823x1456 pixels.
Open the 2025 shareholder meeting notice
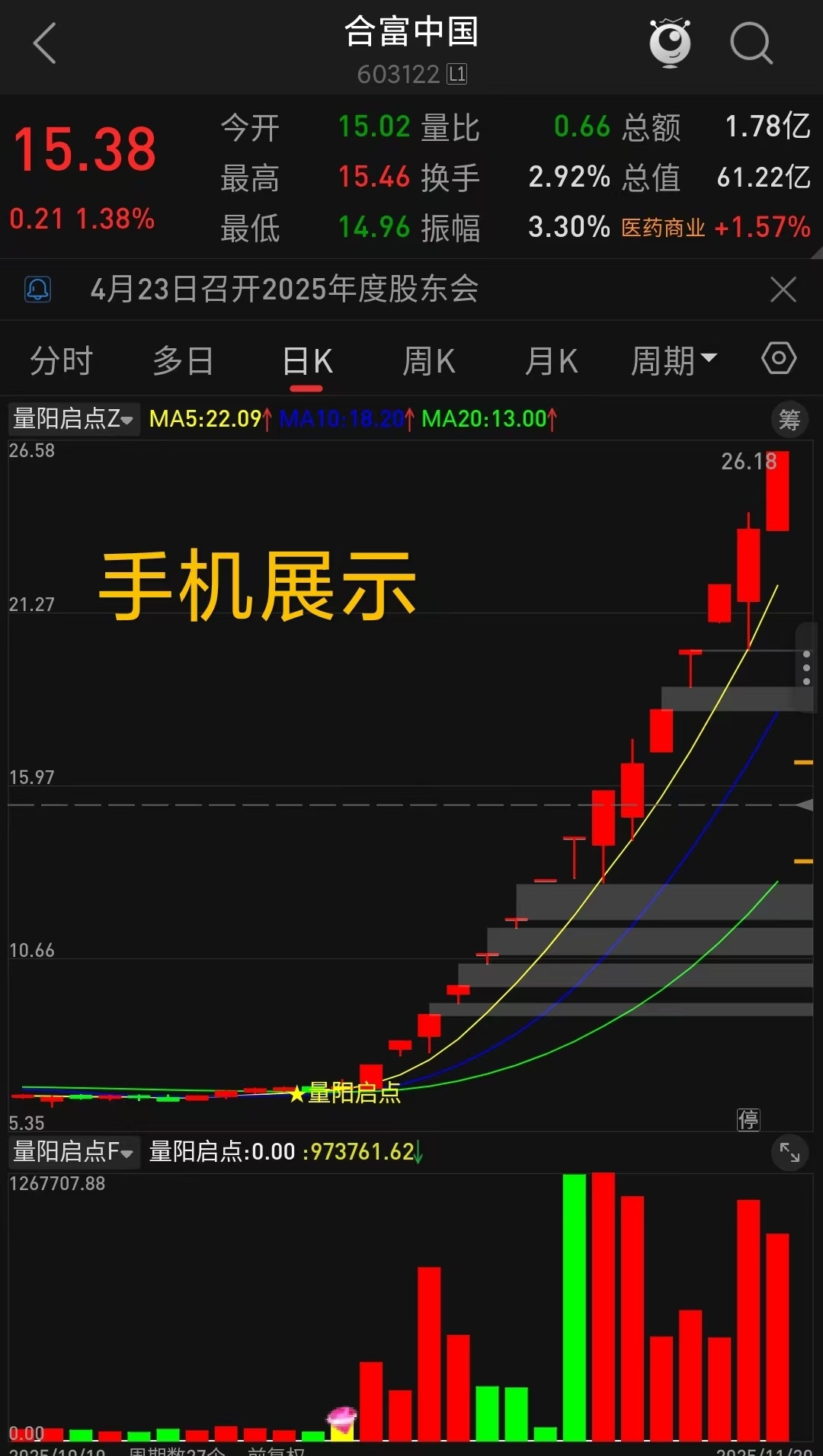click(283, 290)
